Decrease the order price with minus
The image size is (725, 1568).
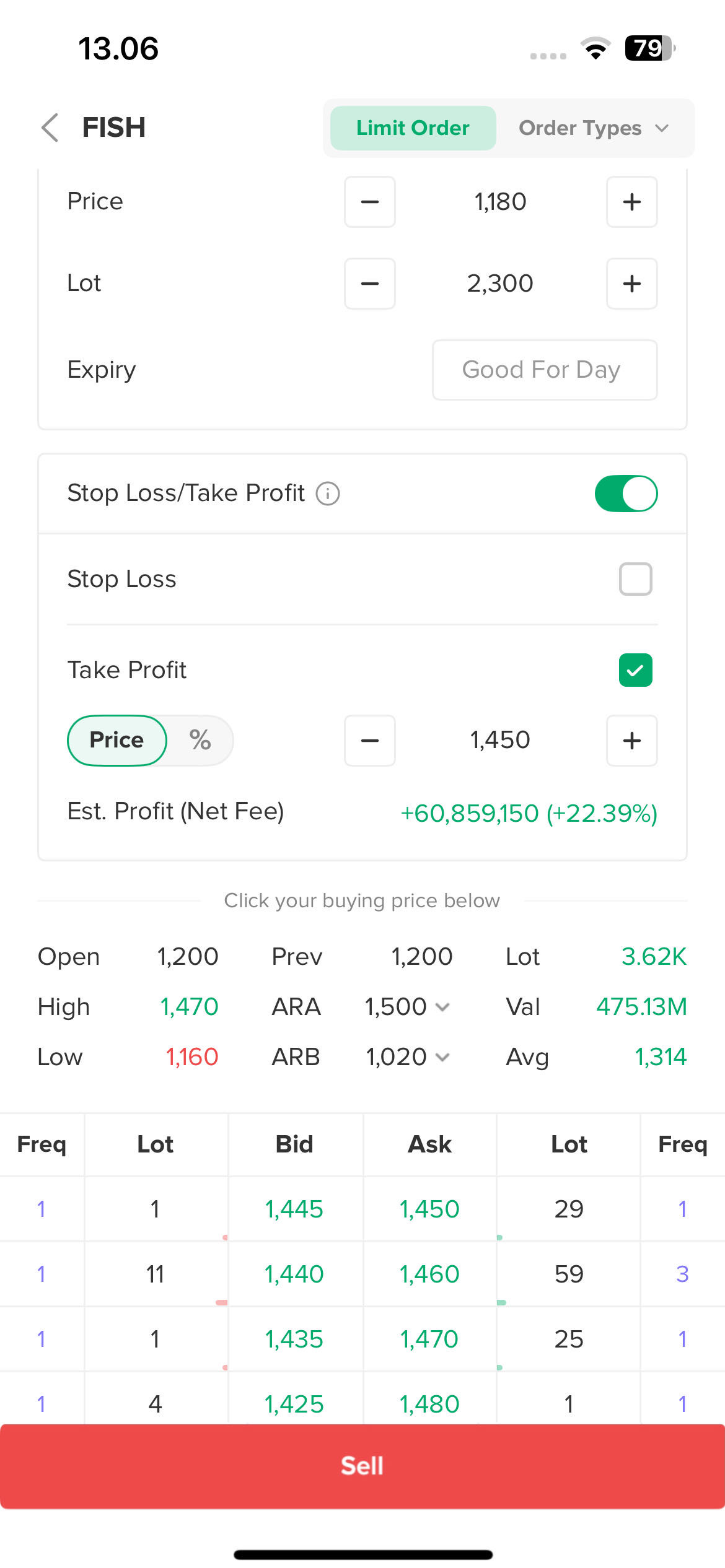tap(370, 202)
